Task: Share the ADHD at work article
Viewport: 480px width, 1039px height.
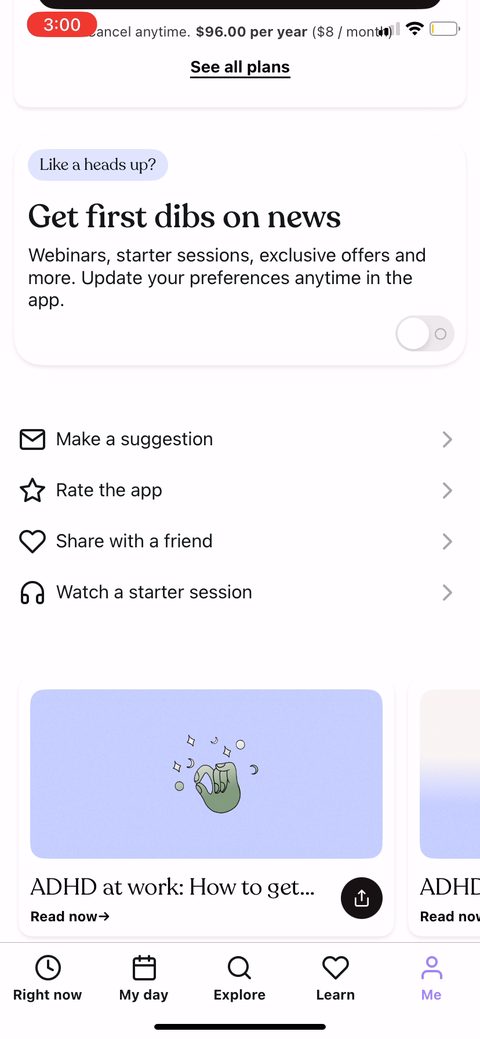Action: coord(361,898)
